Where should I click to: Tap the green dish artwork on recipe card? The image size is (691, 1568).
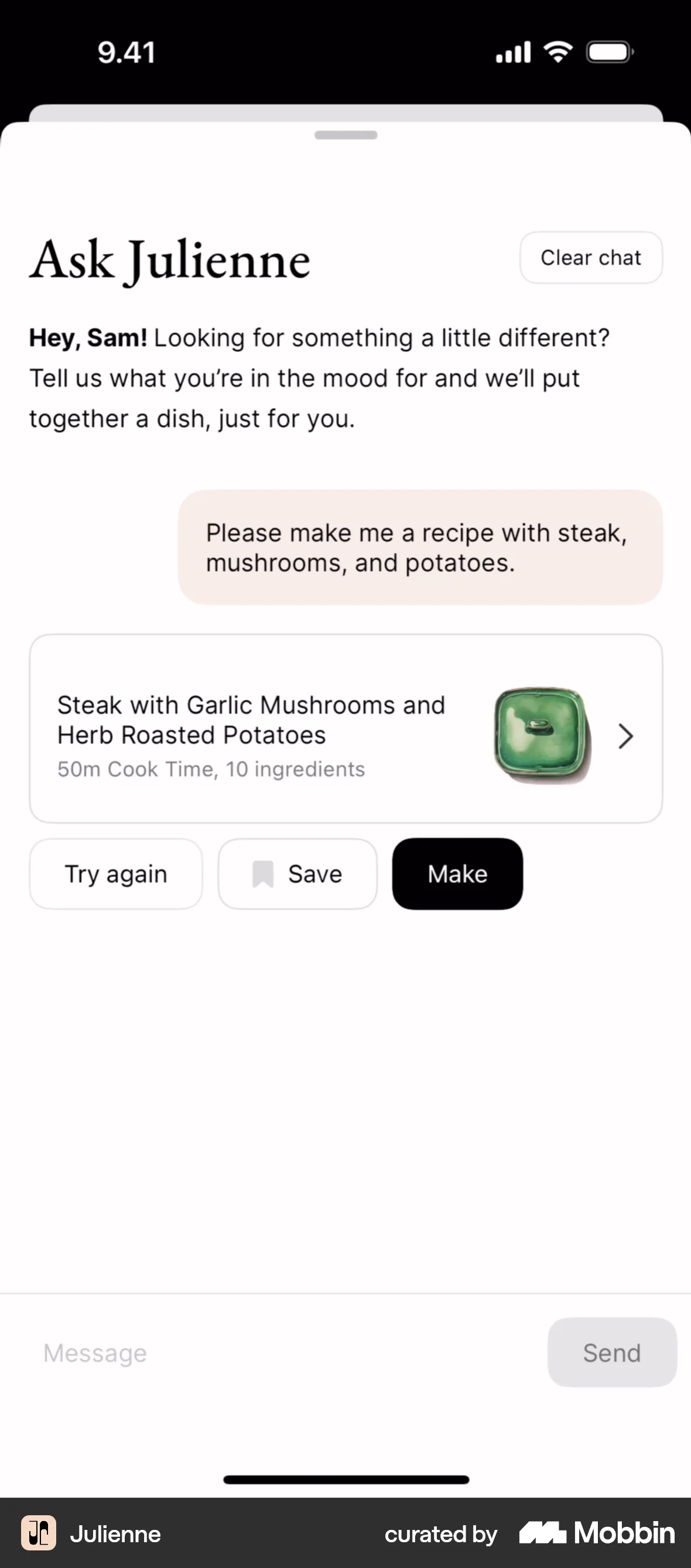click(x=541, y=735)
